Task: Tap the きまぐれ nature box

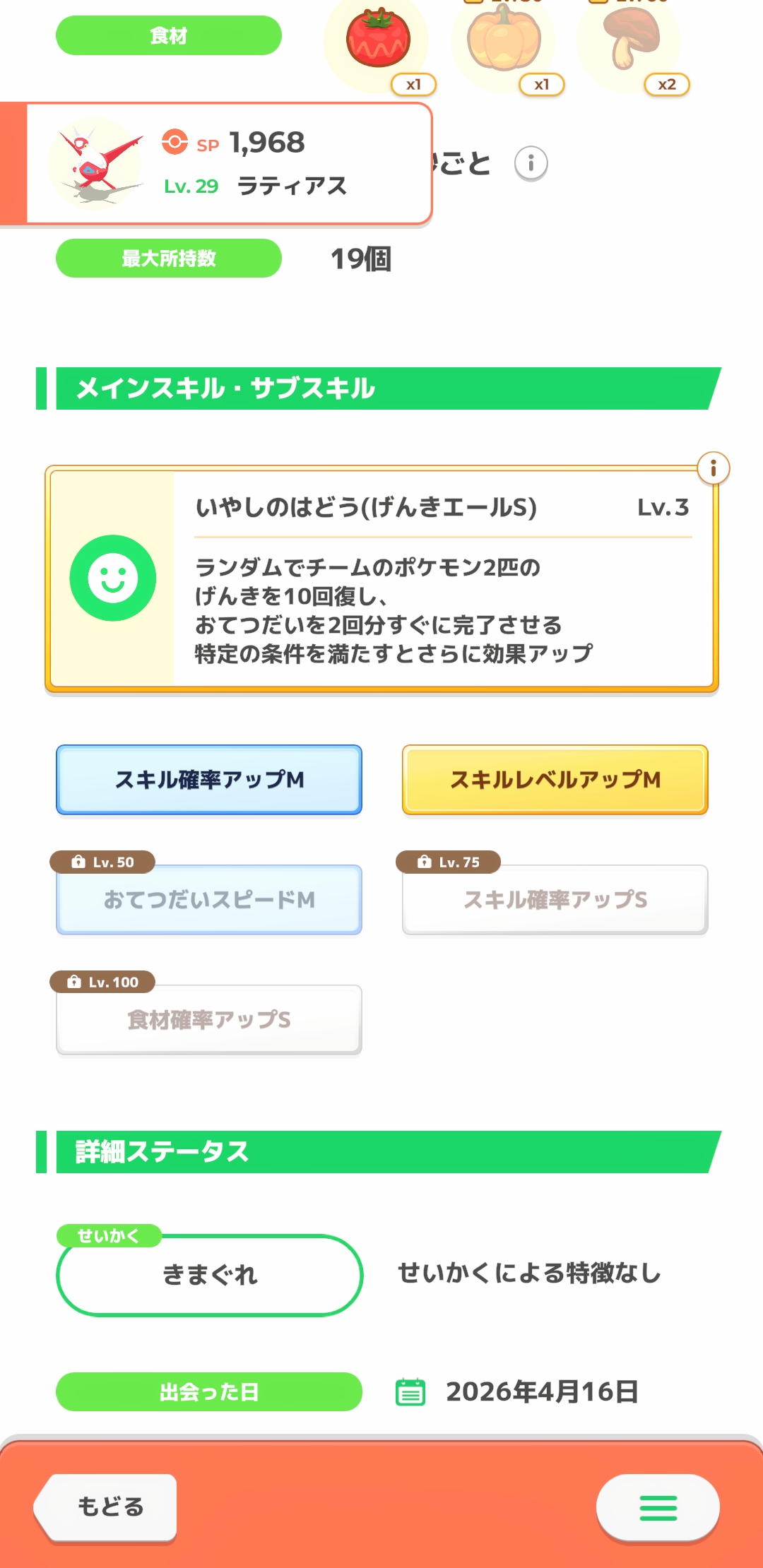Action: 209,1275
